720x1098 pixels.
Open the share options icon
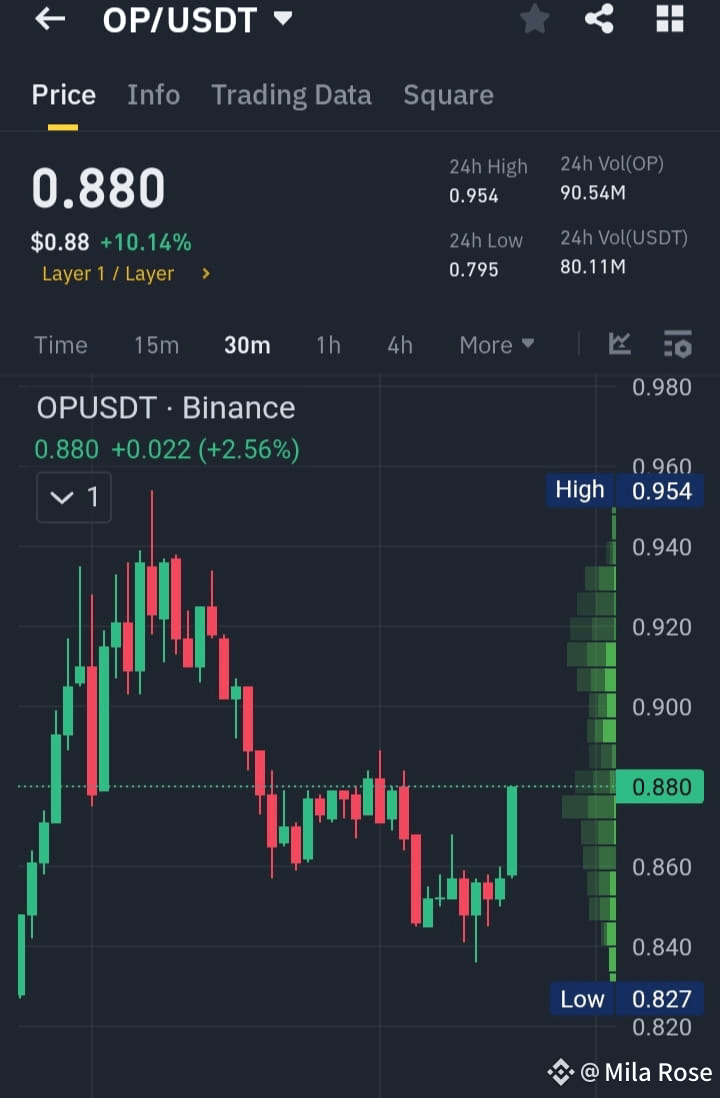(600, 19)
